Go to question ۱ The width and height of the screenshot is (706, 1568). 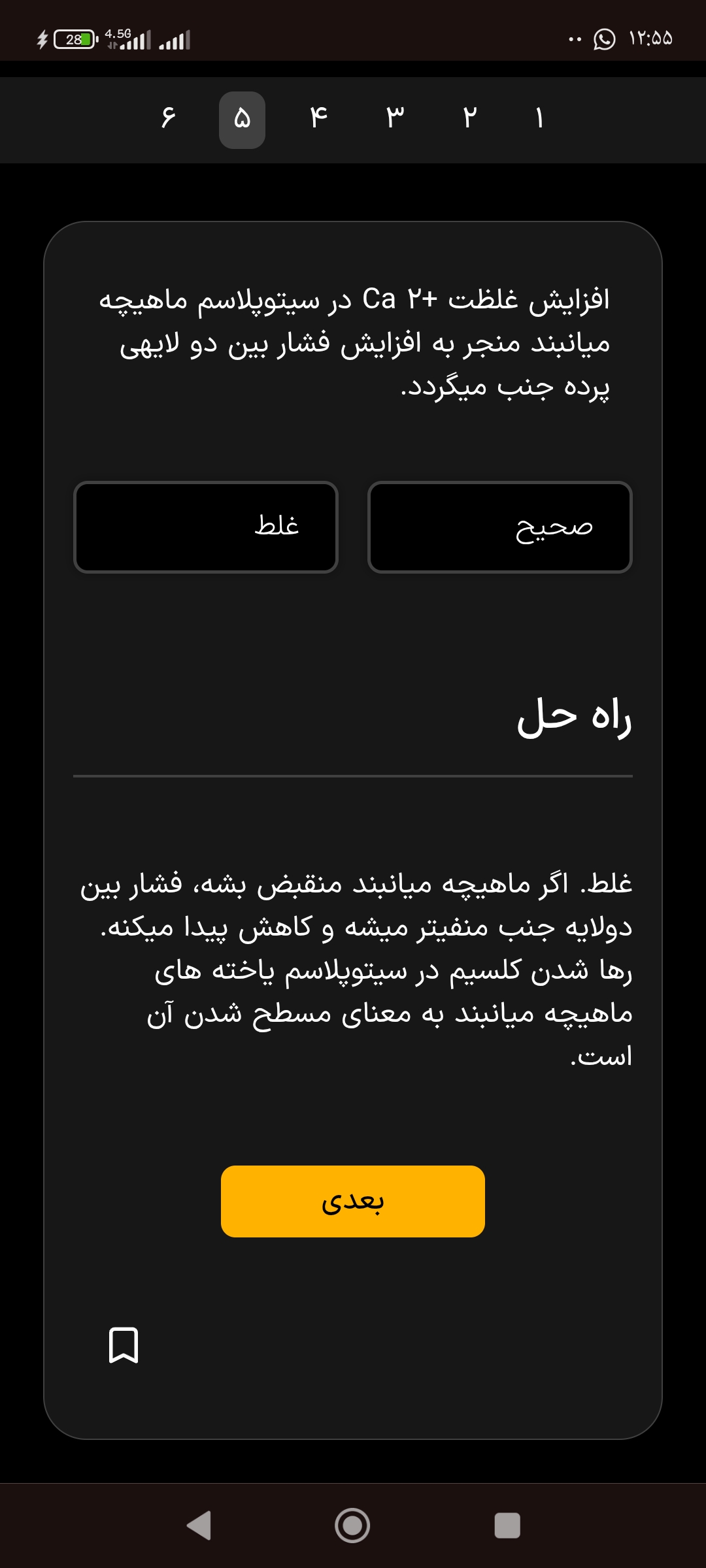pos(539,119)
